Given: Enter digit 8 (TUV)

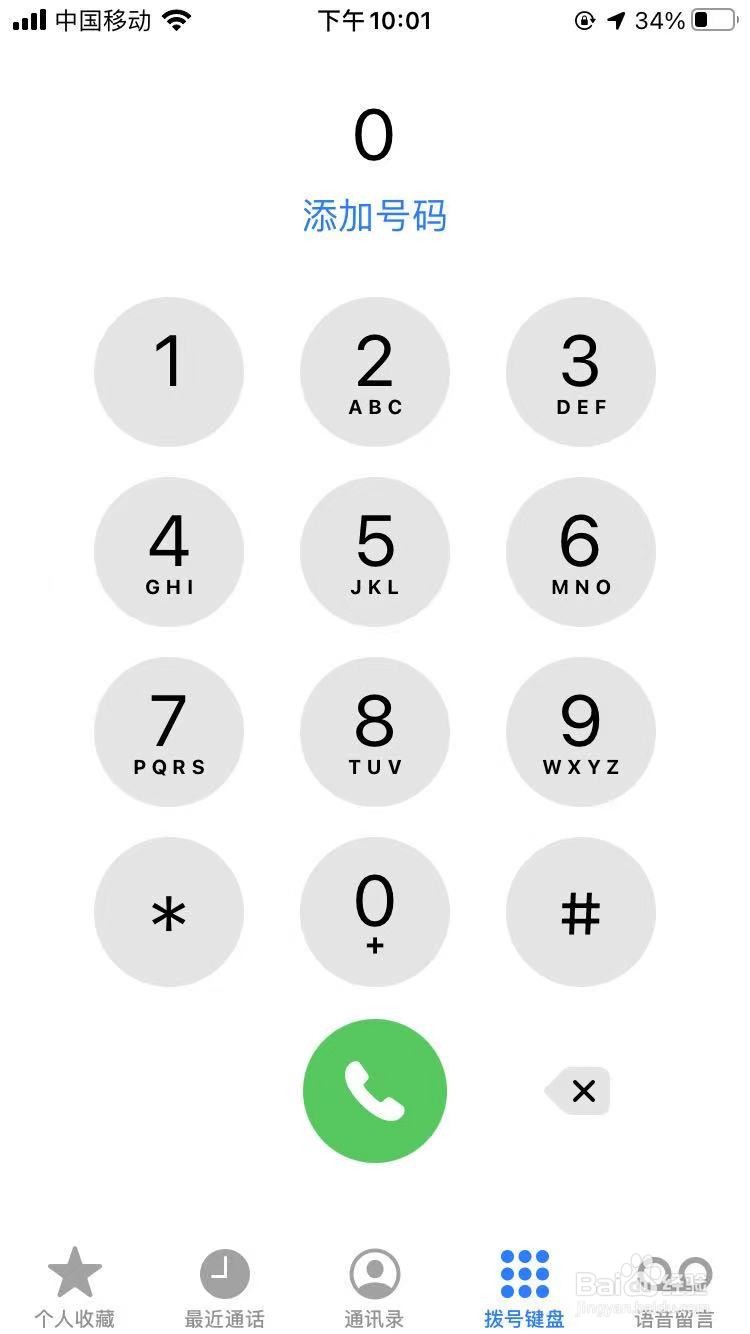Looking at the screenshot, I should tap(375, 732).
